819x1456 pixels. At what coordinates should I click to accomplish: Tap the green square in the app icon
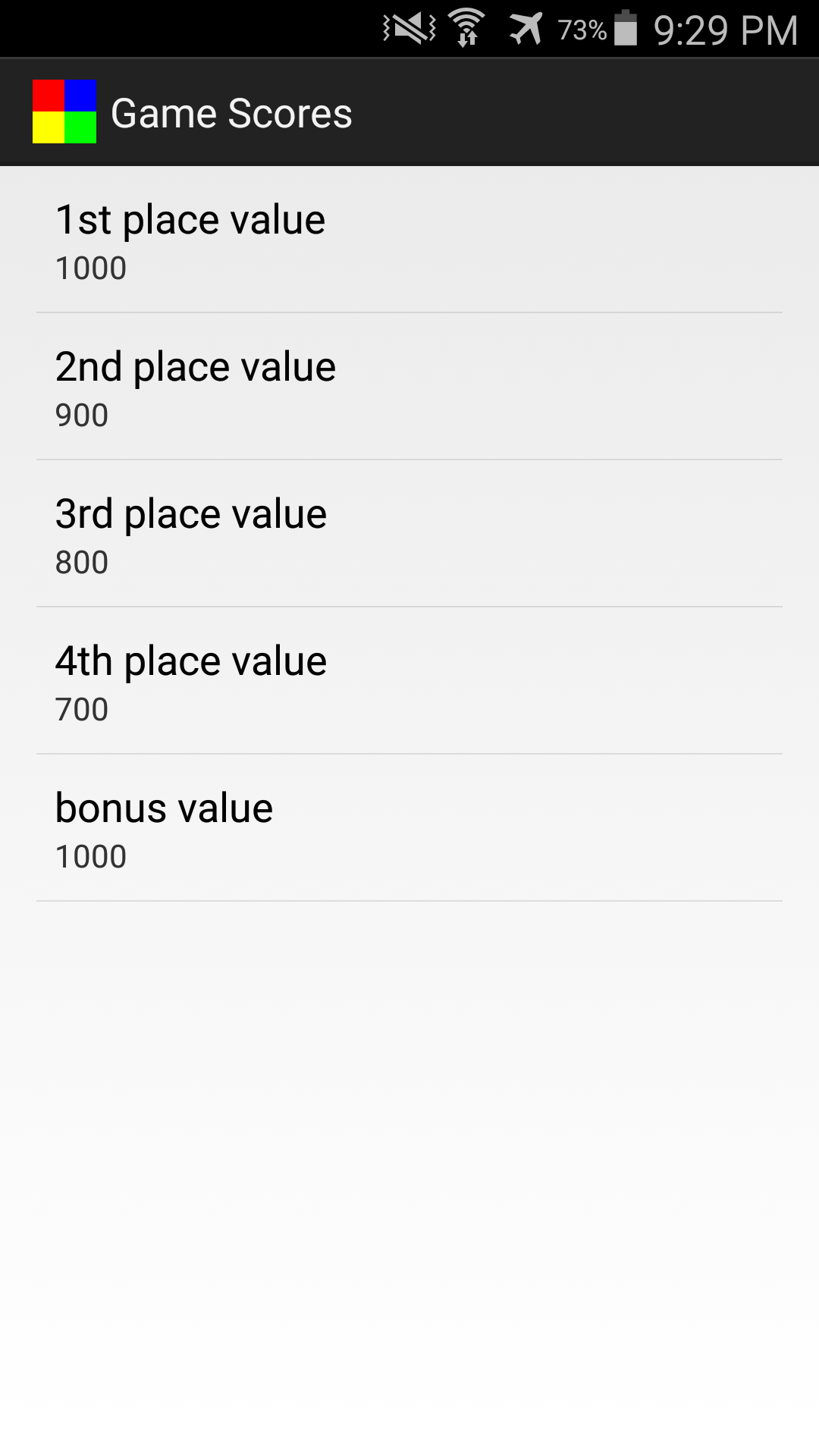pos(80,127)
